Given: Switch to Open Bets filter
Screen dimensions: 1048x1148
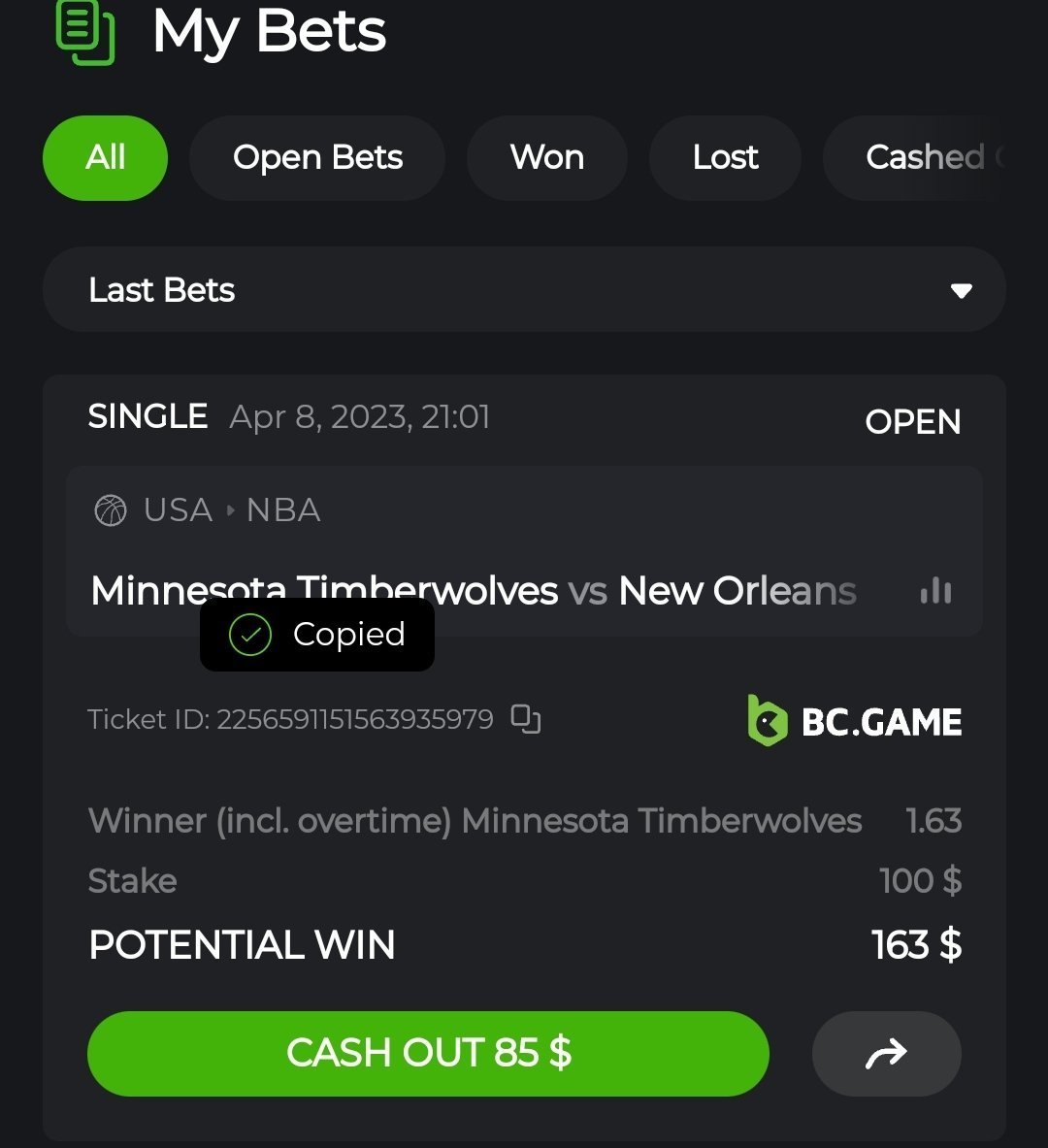Looking at the screenshot, I should pyautogui.click(x=317, y=157).
